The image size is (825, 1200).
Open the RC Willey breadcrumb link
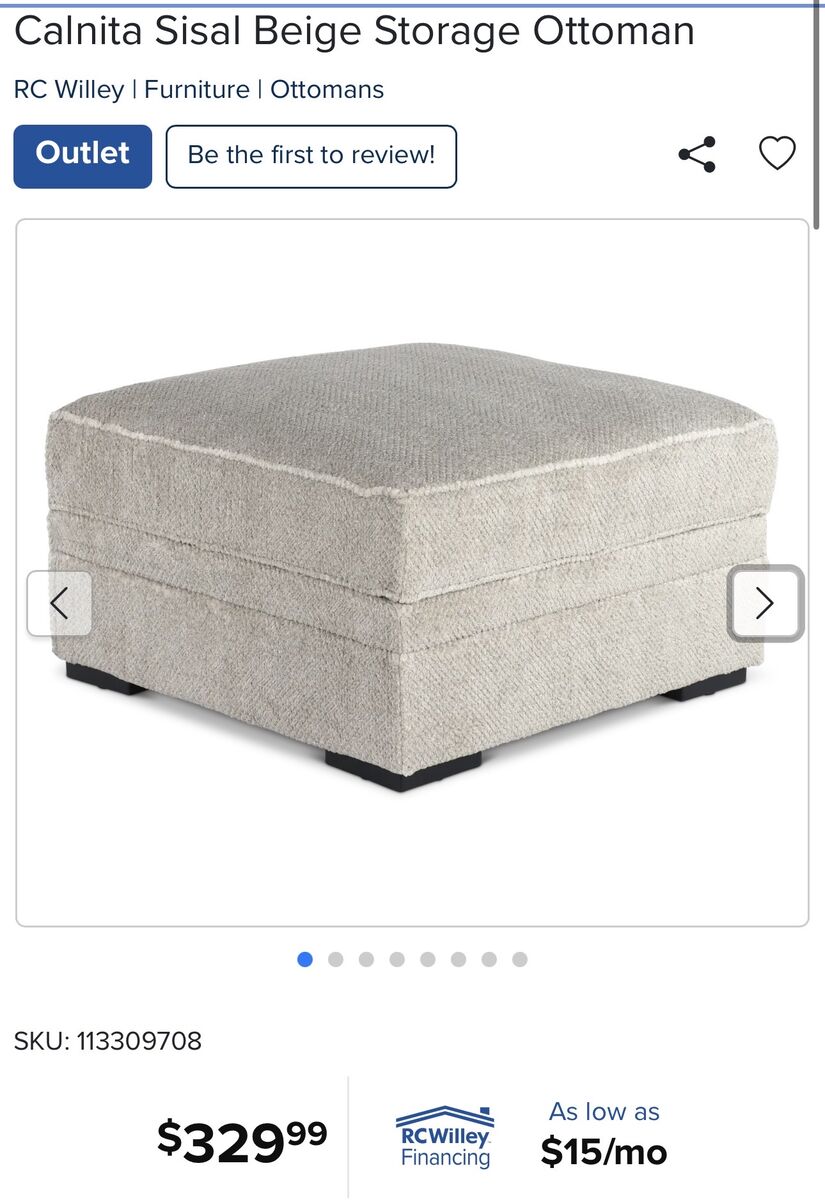point(69,90)
